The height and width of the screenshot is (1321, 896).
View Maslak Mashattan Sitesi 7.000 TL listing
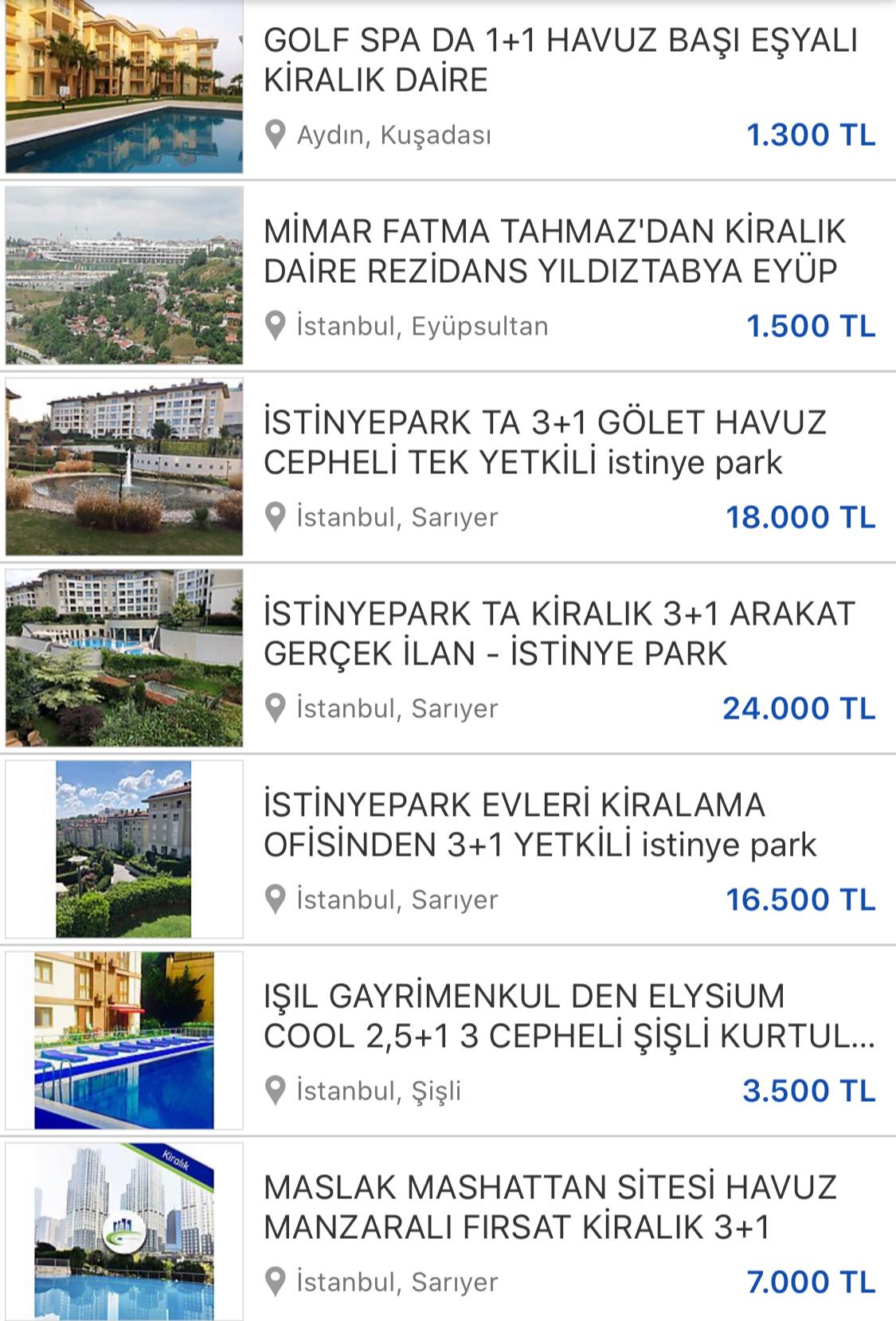(448, 1229)
